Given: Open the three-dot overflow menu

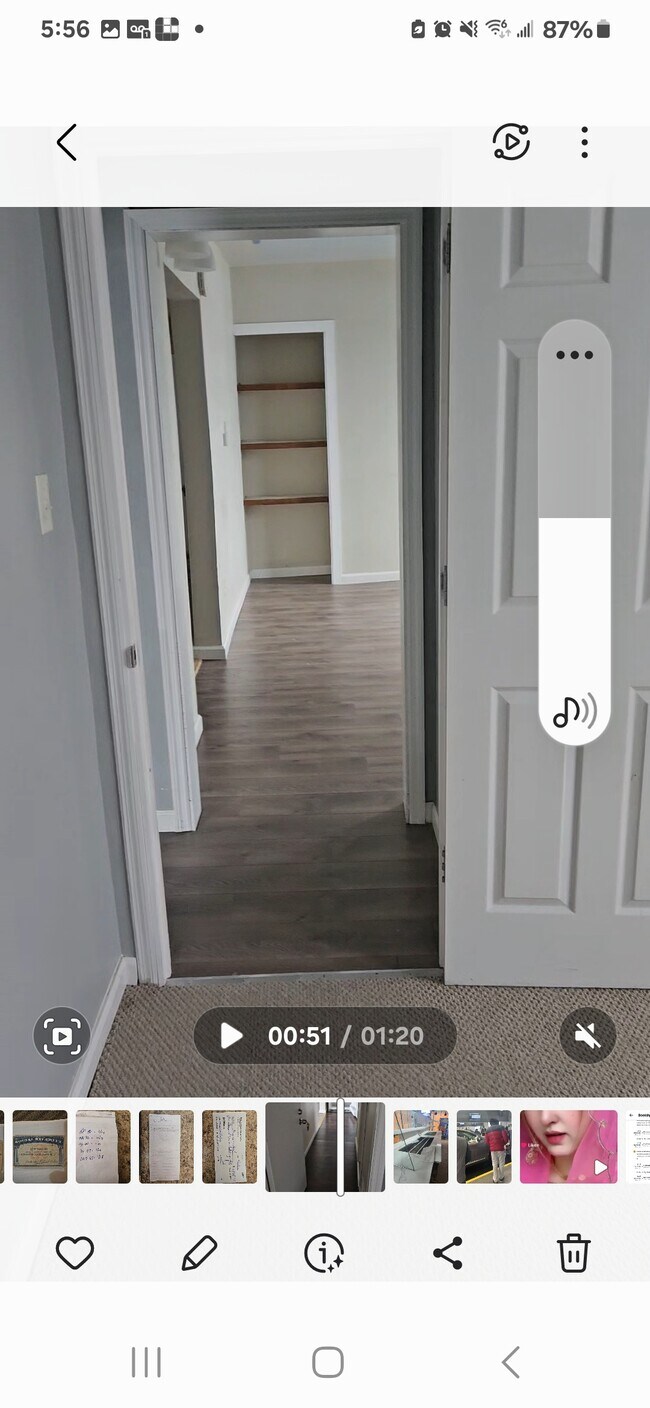Looking at the screenshot, I should [x=584, y=143].
